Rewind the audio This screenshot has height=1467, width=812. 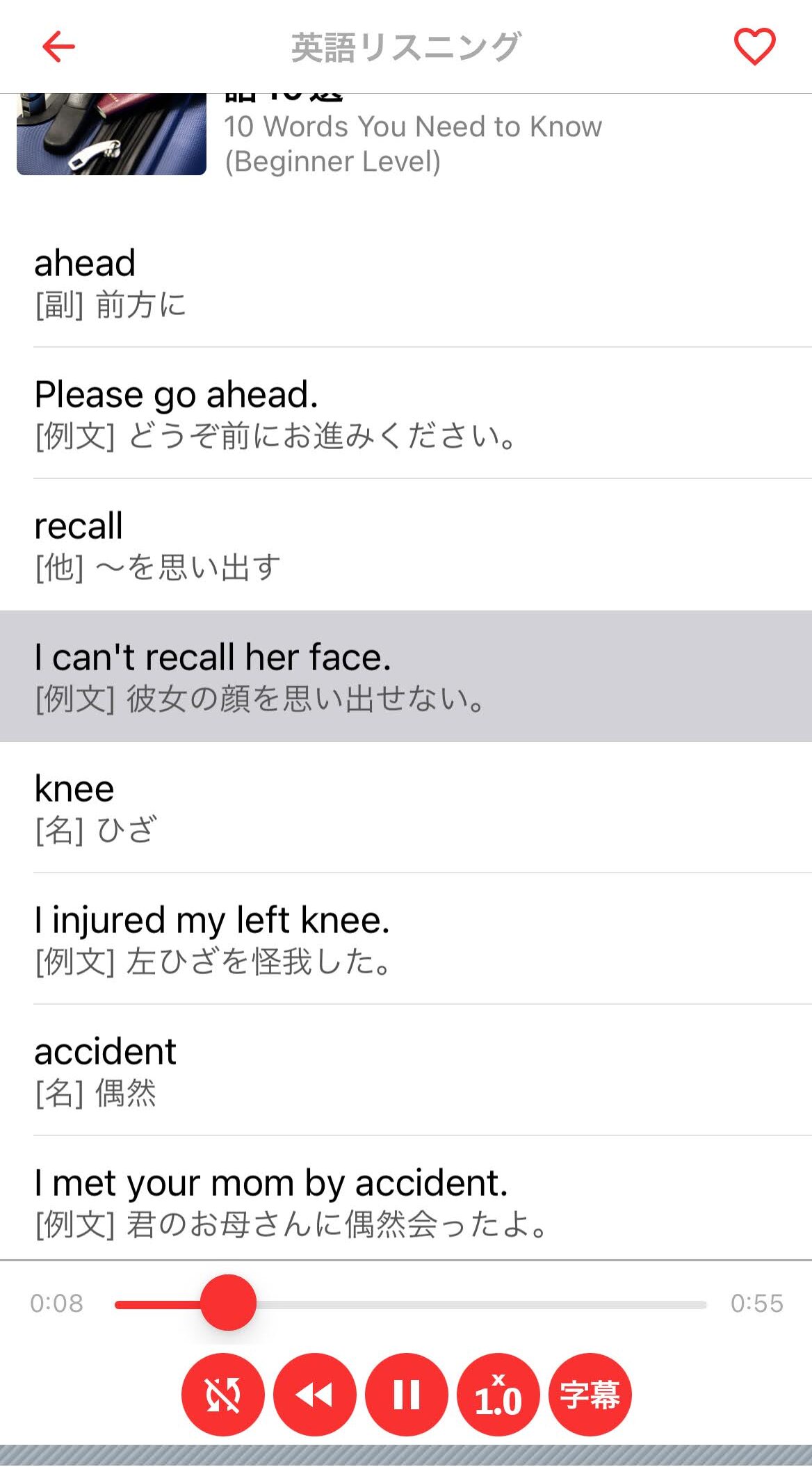coord(314,1394)
